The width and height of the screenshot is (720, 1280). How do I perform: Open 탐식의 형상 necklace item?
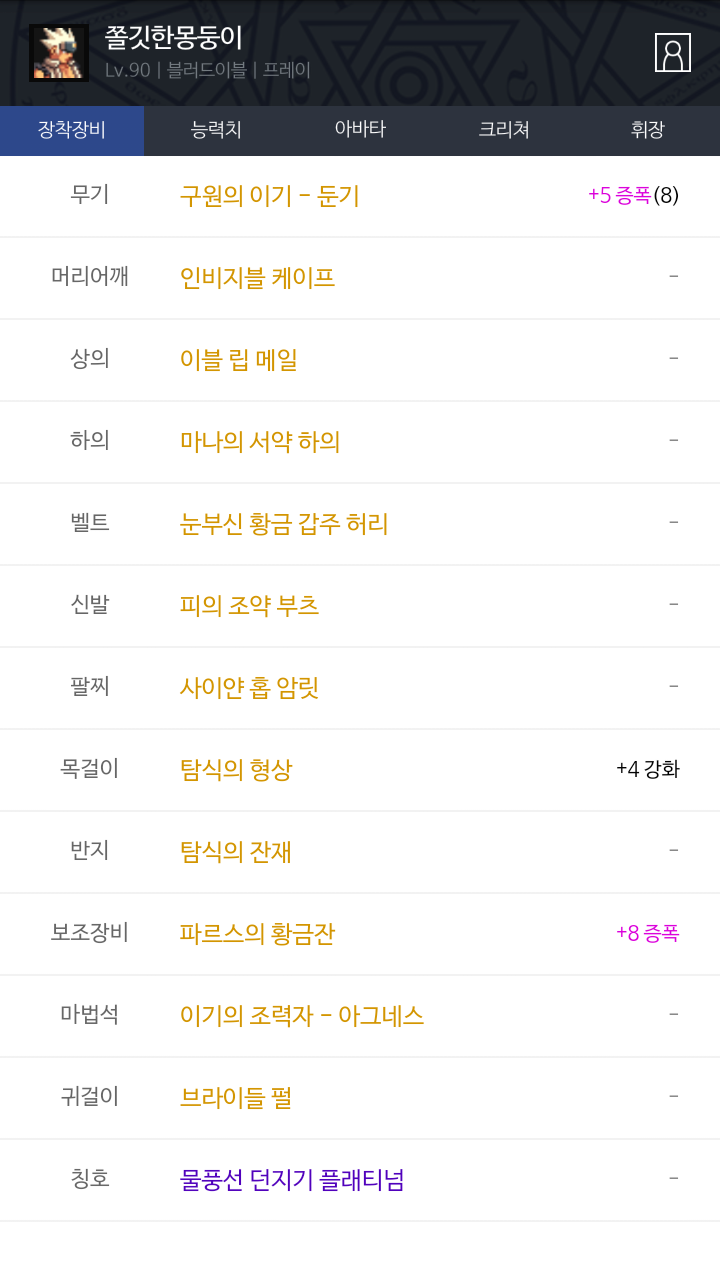pyautogui.click(x=236, y=770)
